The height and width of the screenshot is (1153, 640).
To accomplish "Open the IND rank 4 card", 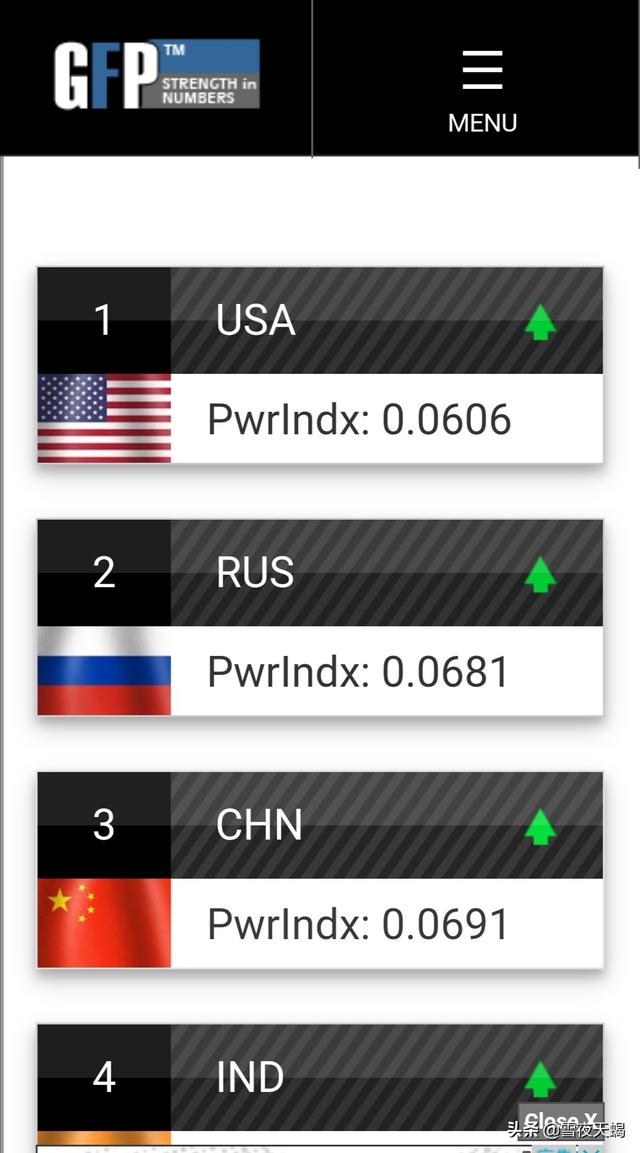I will click(x=300, y=1078).
